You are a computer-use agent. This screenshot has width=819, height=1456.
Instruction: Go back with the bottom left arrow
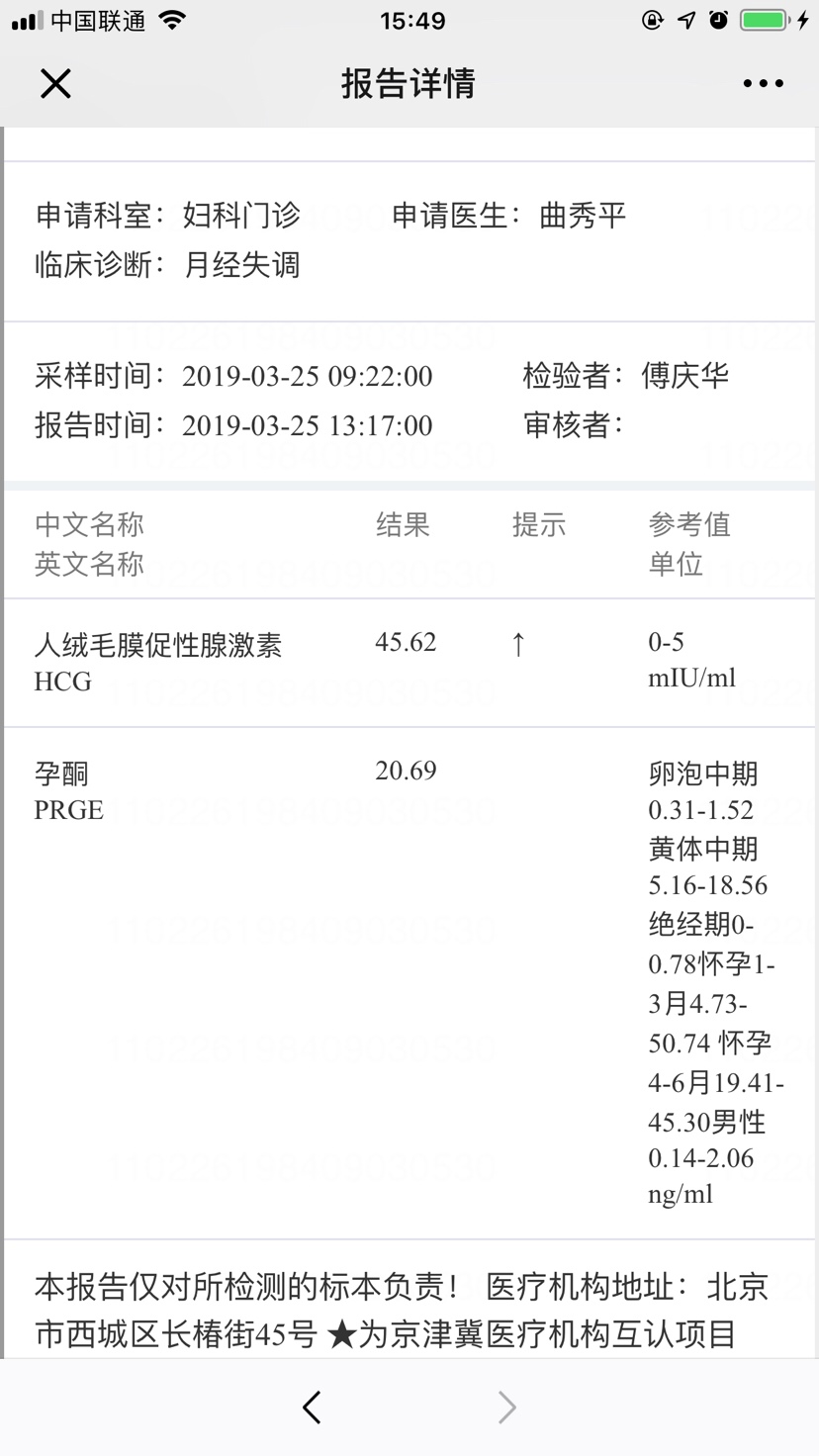313,1407
